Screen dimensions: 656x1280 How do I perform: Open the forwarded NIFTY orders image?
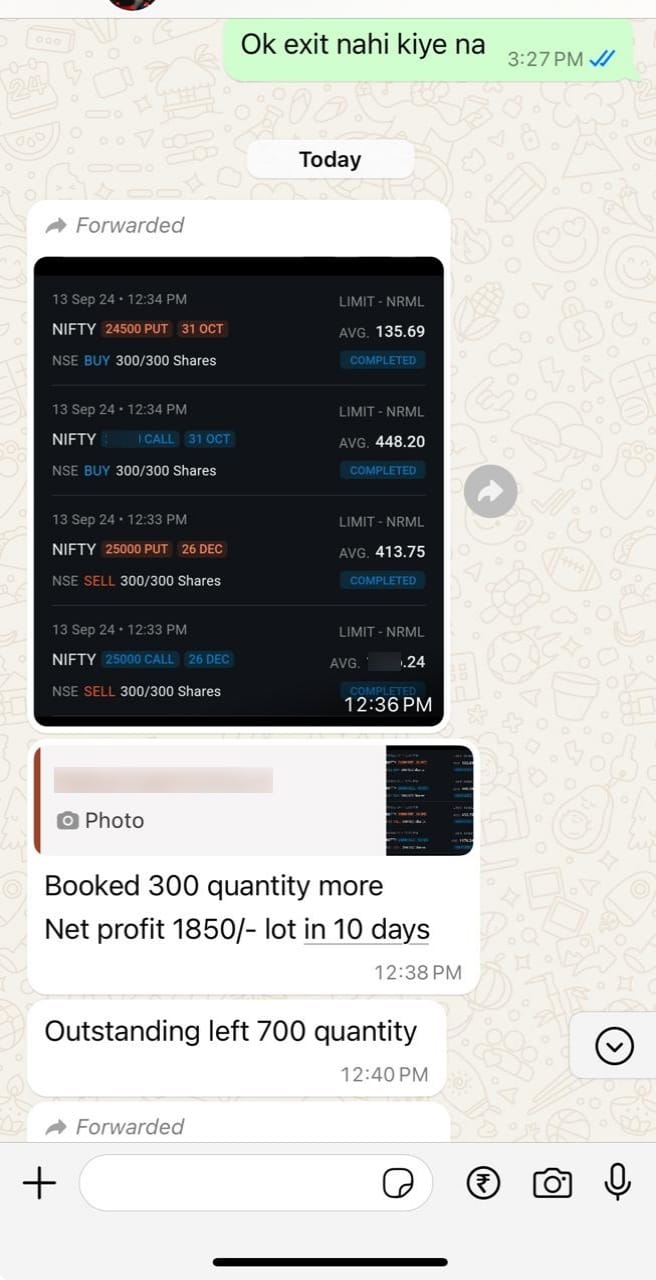coord(238,490)
